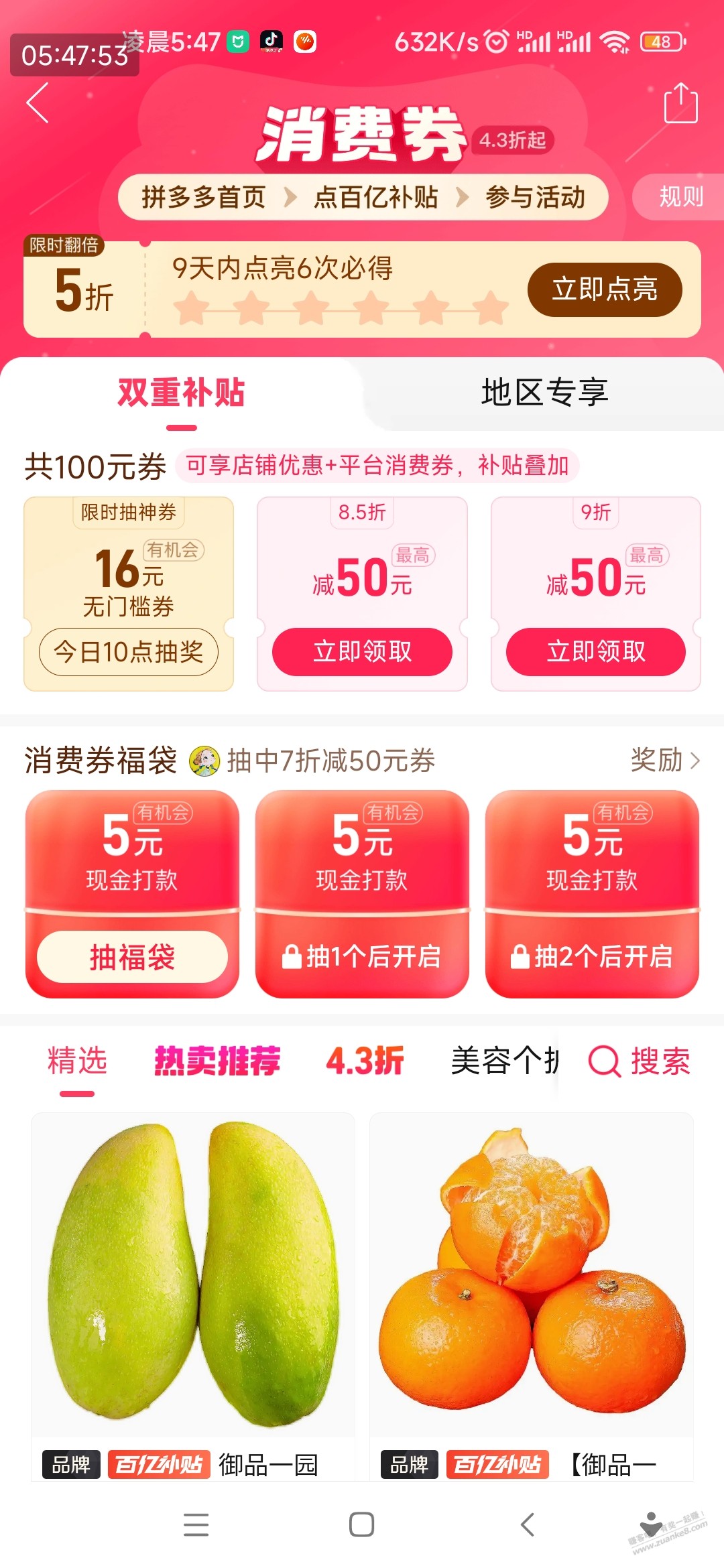Open the system recent apps button
Viewport: 724px width, 1568px height.
pyautogui.click(x=196, y=1524)
